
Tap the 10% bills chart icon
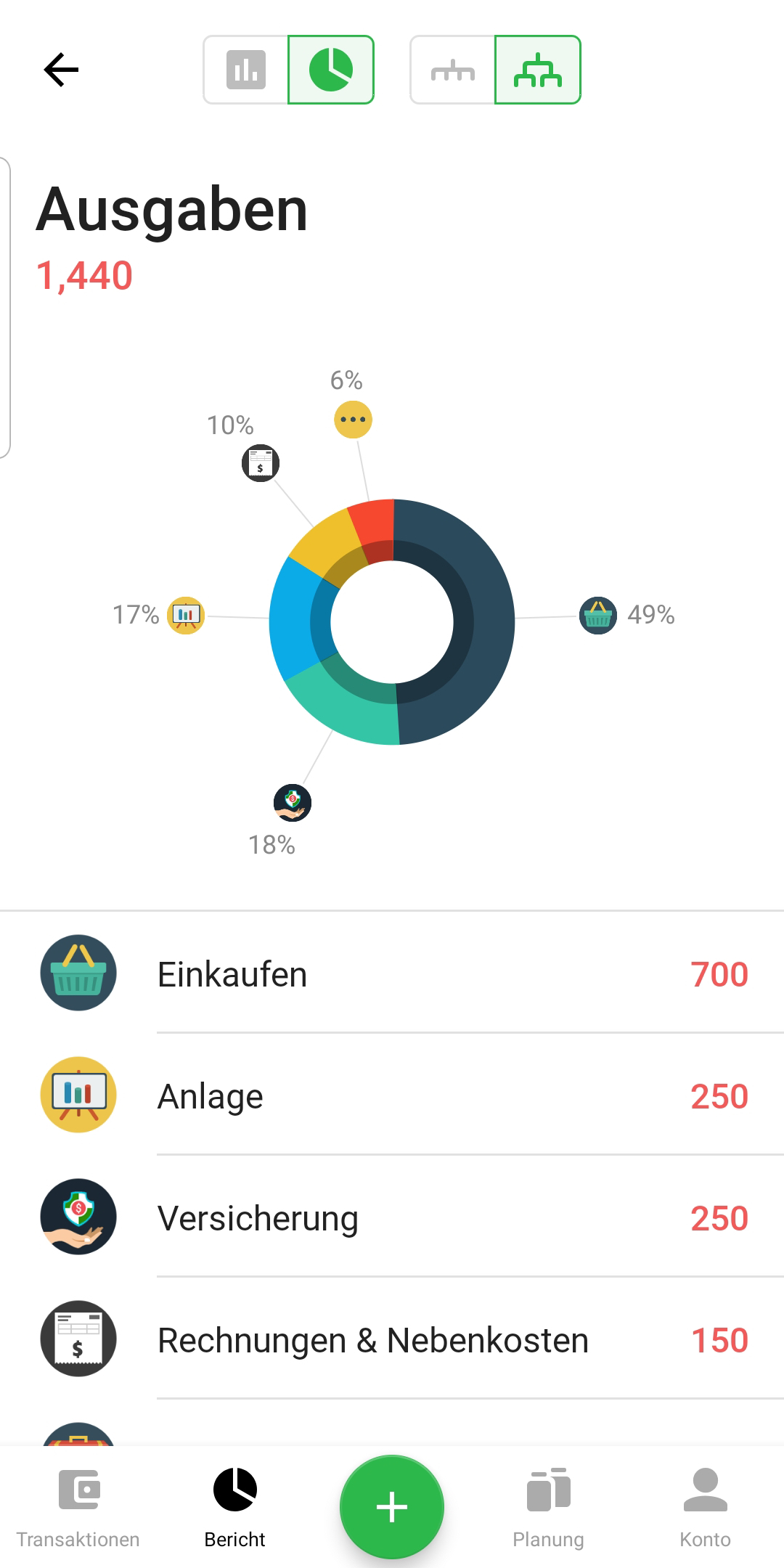tap(261, 463)
